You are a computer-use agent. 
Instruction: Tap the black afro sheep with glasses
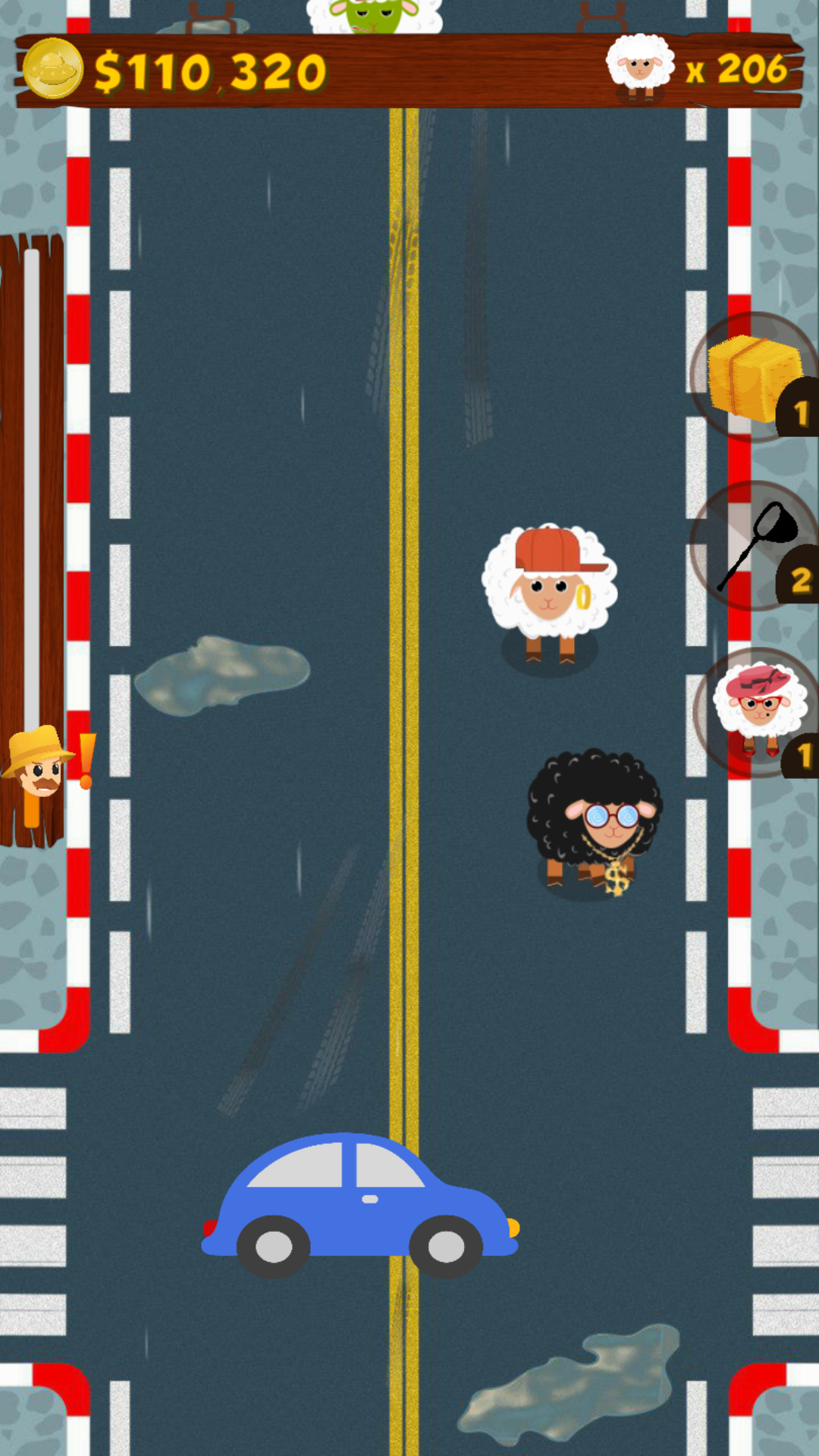[x=595, y=822]
